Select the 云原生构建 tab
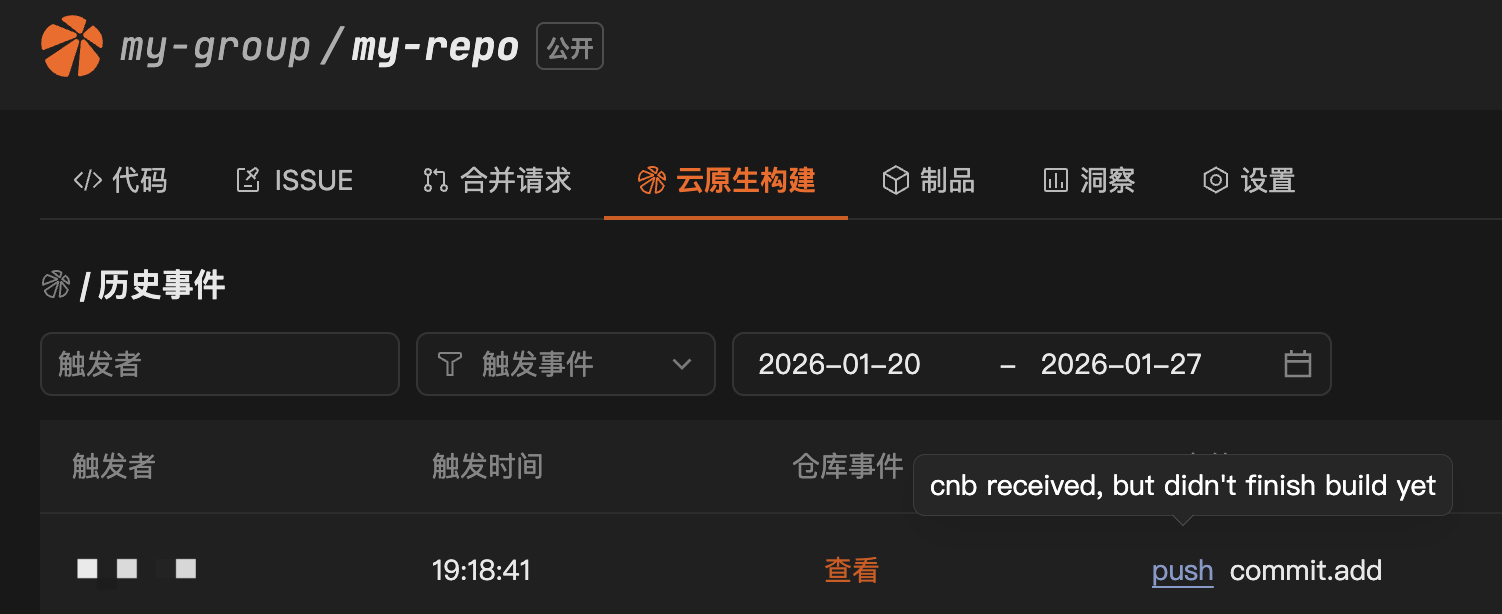Image resolution: width=1502 pixels, height=614 pixels. pyautogui.click(x=726, y=181)
